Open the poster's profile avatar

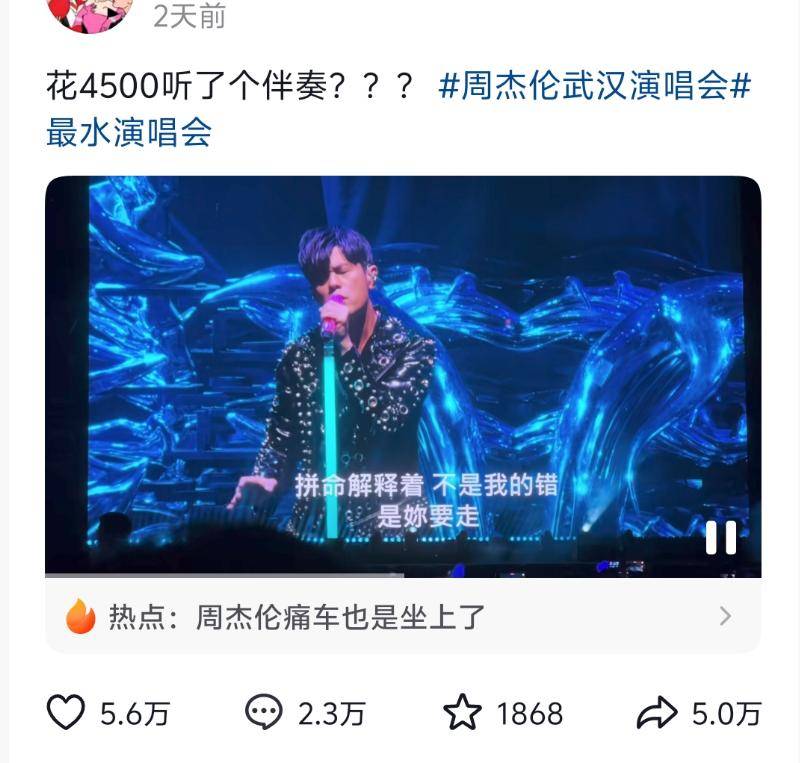pos(91,12)
